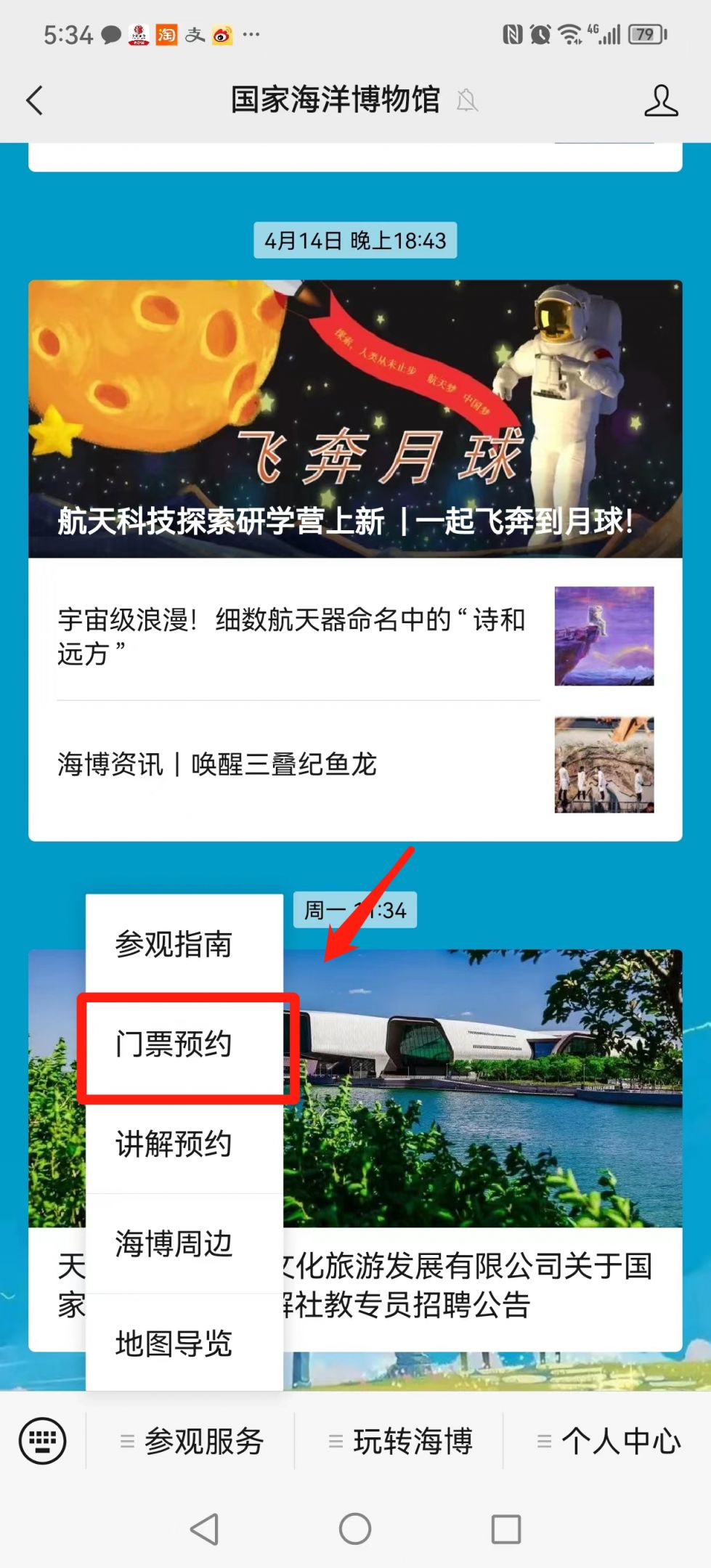The width and height of the screenshot is (711, 1568).
Task: Choose 门票预约 to book tickets
Action: pos(174,1044)
